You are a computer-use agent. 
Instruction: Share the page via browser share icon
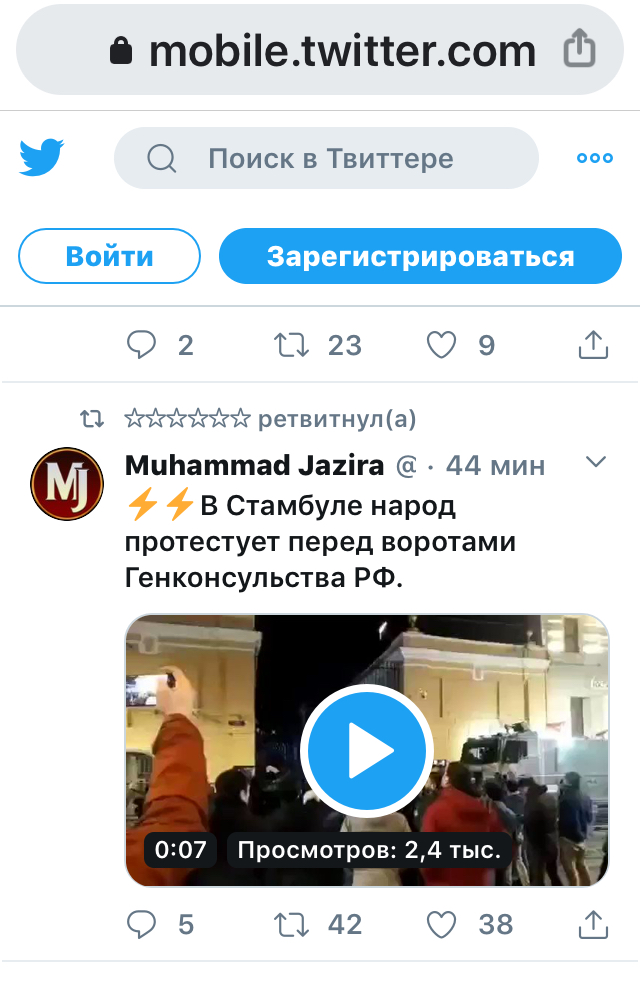pyautogui.click(x=579, y=49)
